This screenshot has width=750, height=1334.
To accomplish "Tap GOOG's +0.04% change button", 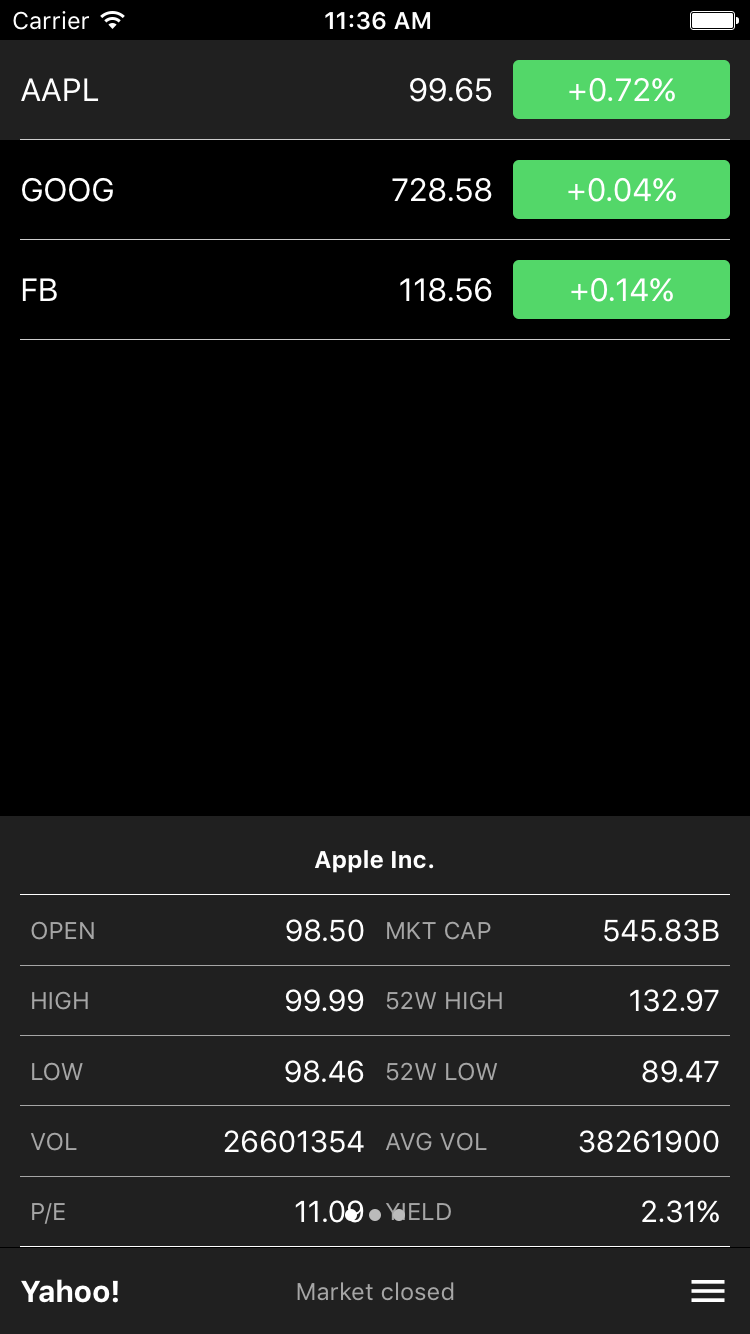I will coord(621,190).
